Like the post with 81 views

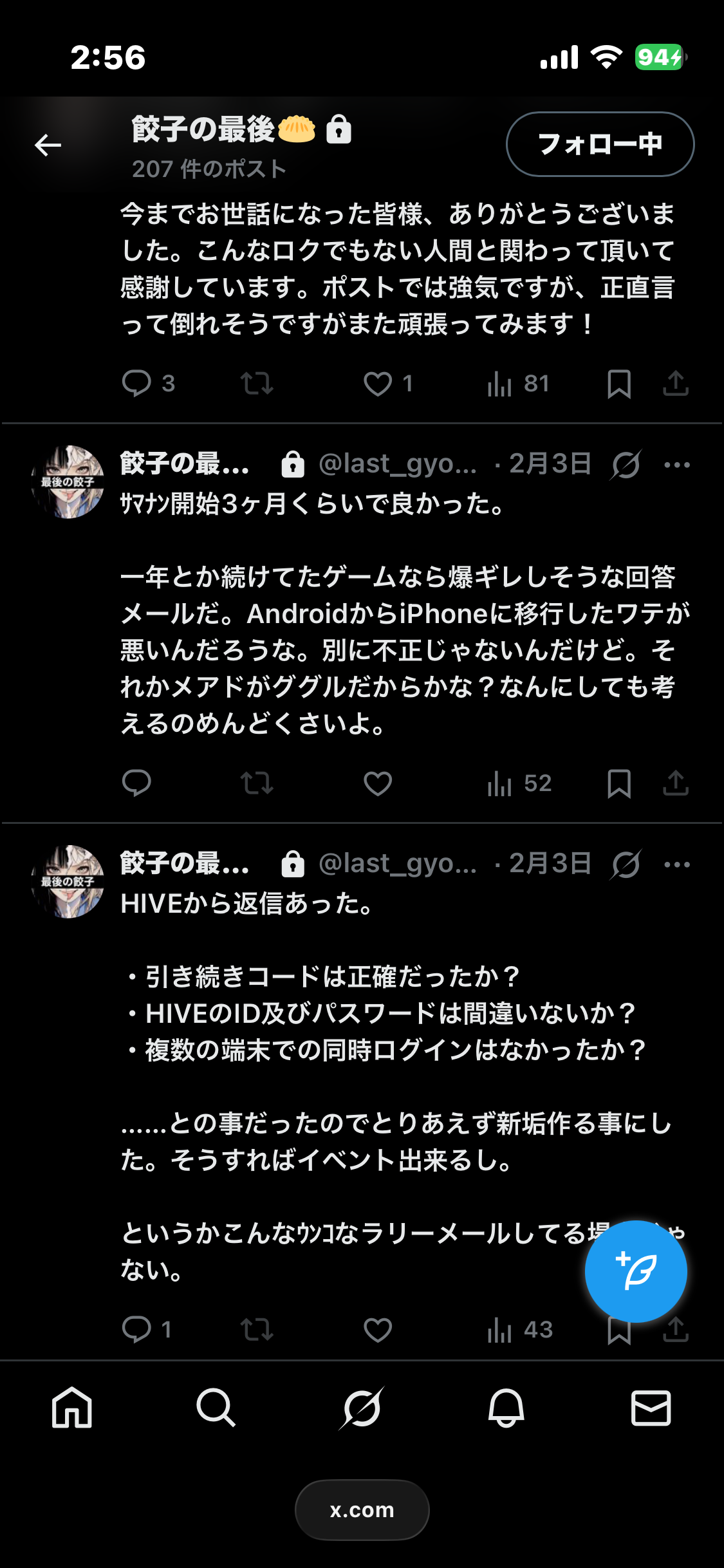tap(378, 384)
